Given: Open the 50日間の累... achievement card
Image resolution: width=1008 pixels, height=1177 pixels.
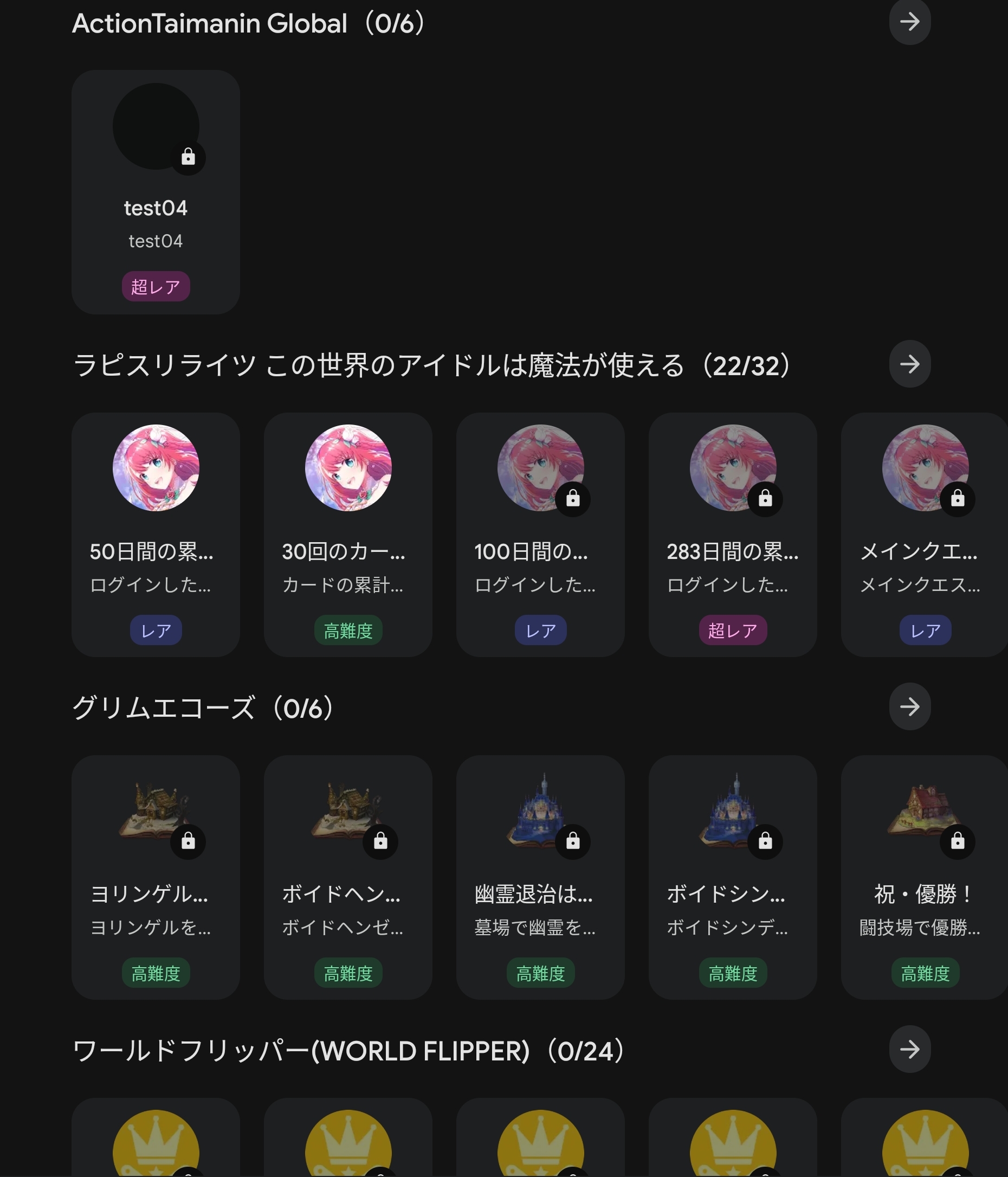Looking at the screenshot, I should [x=156, y=534].
